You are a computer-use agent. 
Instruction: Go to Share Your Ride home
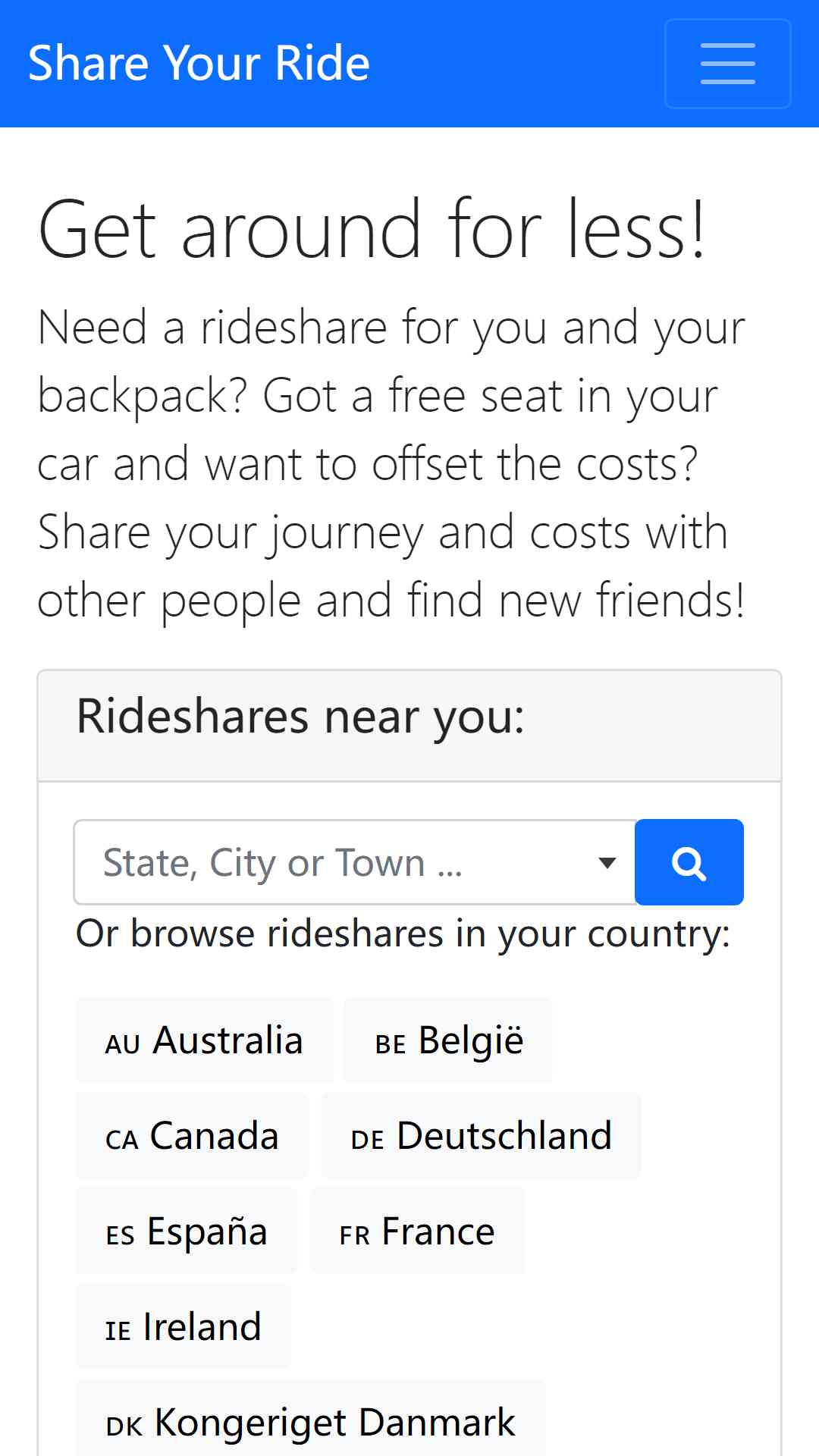coord(199,63)
